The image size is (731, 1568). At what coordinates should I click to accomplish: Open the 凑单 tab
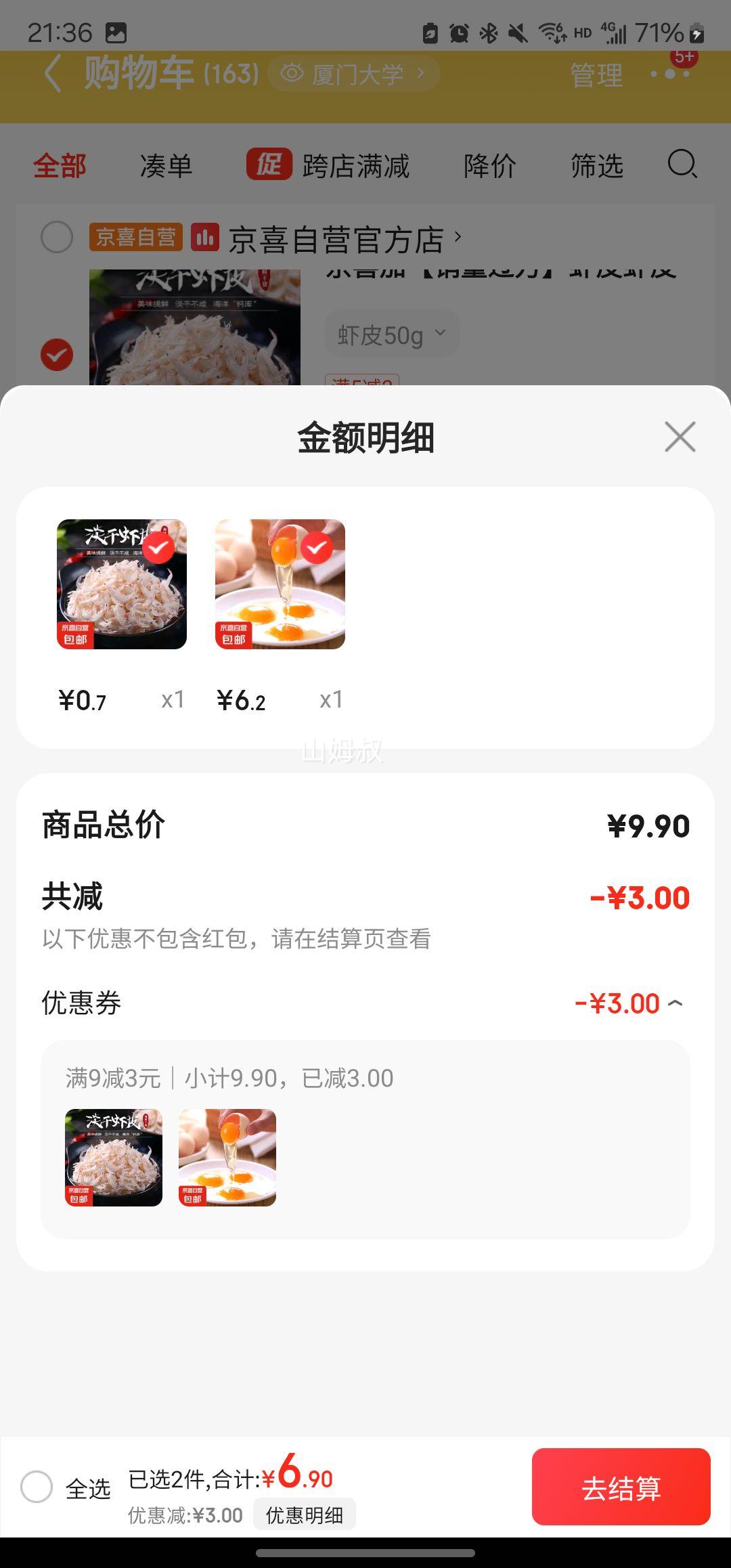[166, 165]
